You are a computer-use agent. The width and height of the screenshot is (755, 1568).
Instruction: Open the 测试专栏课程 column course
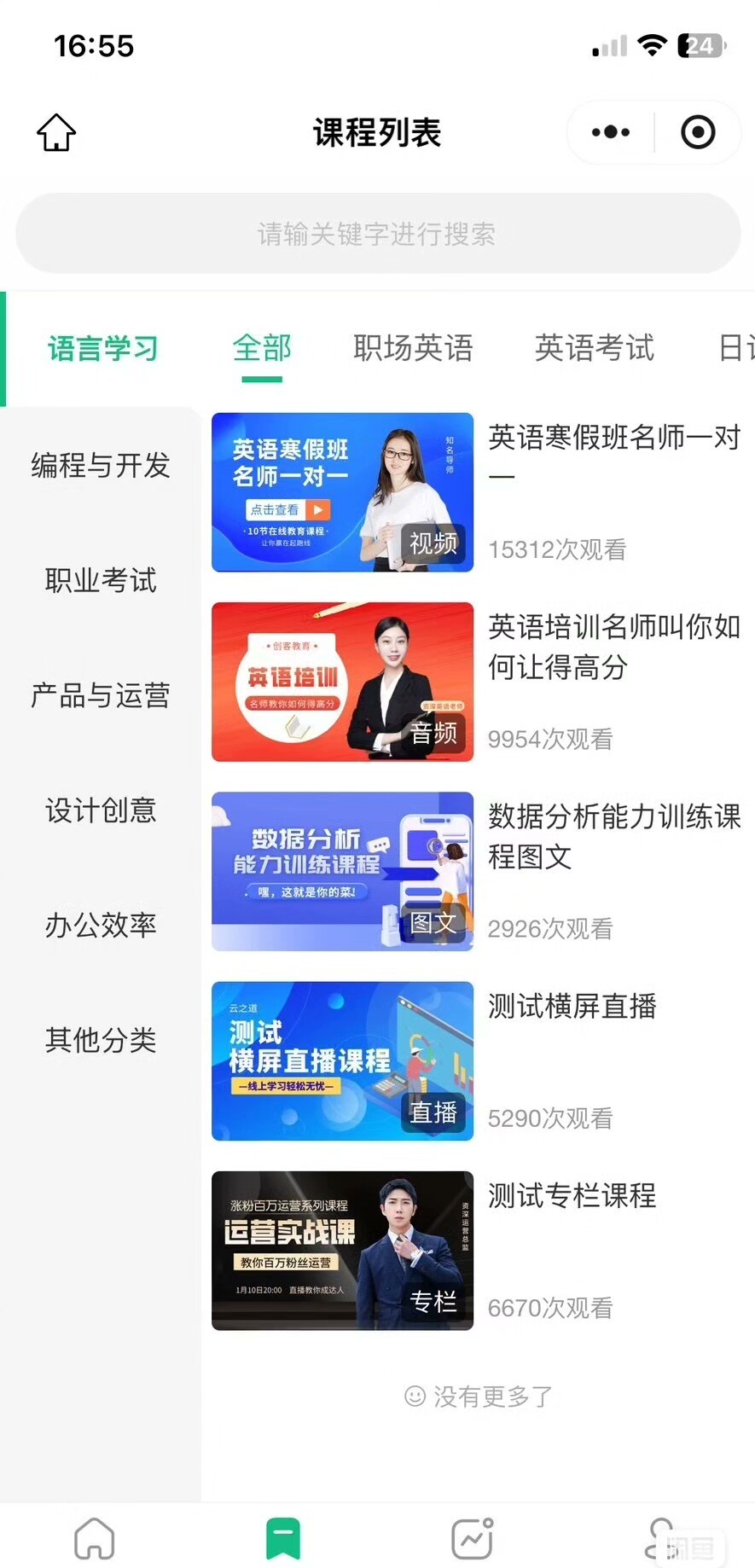coord(478,1250)
